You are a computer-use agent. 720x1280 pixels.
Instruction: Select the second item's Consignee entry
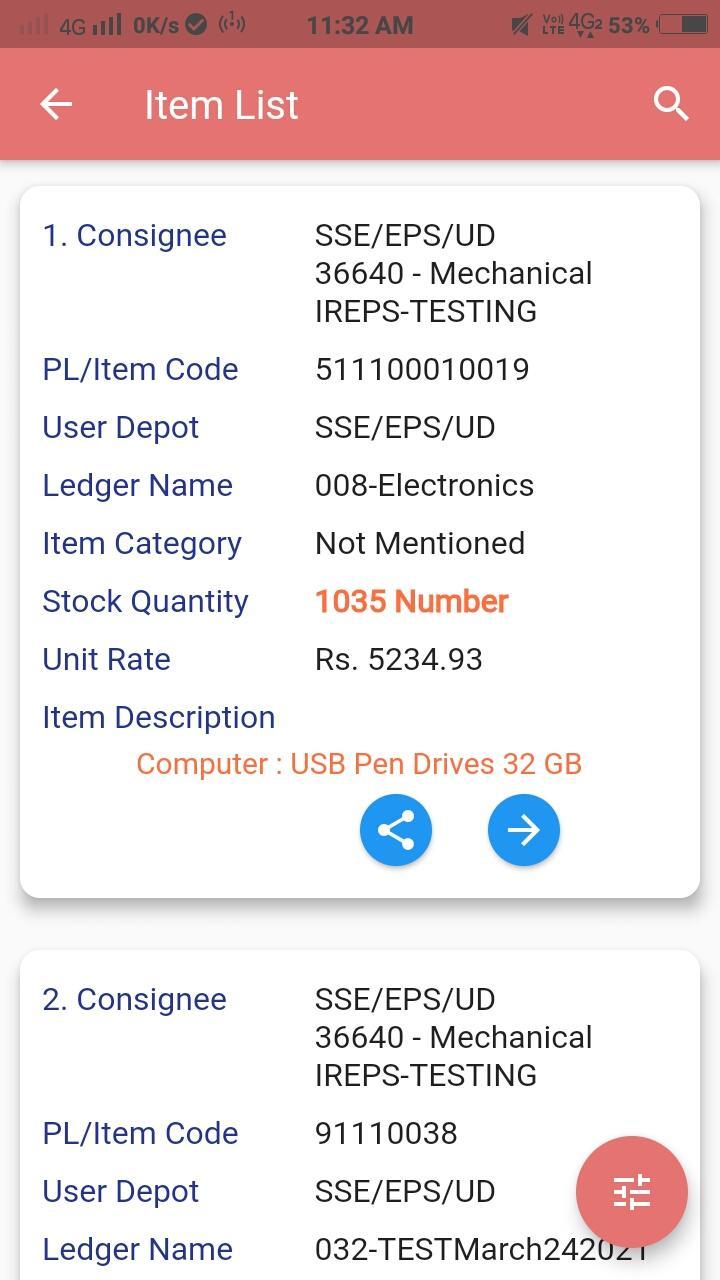click(x=134, y=999)
